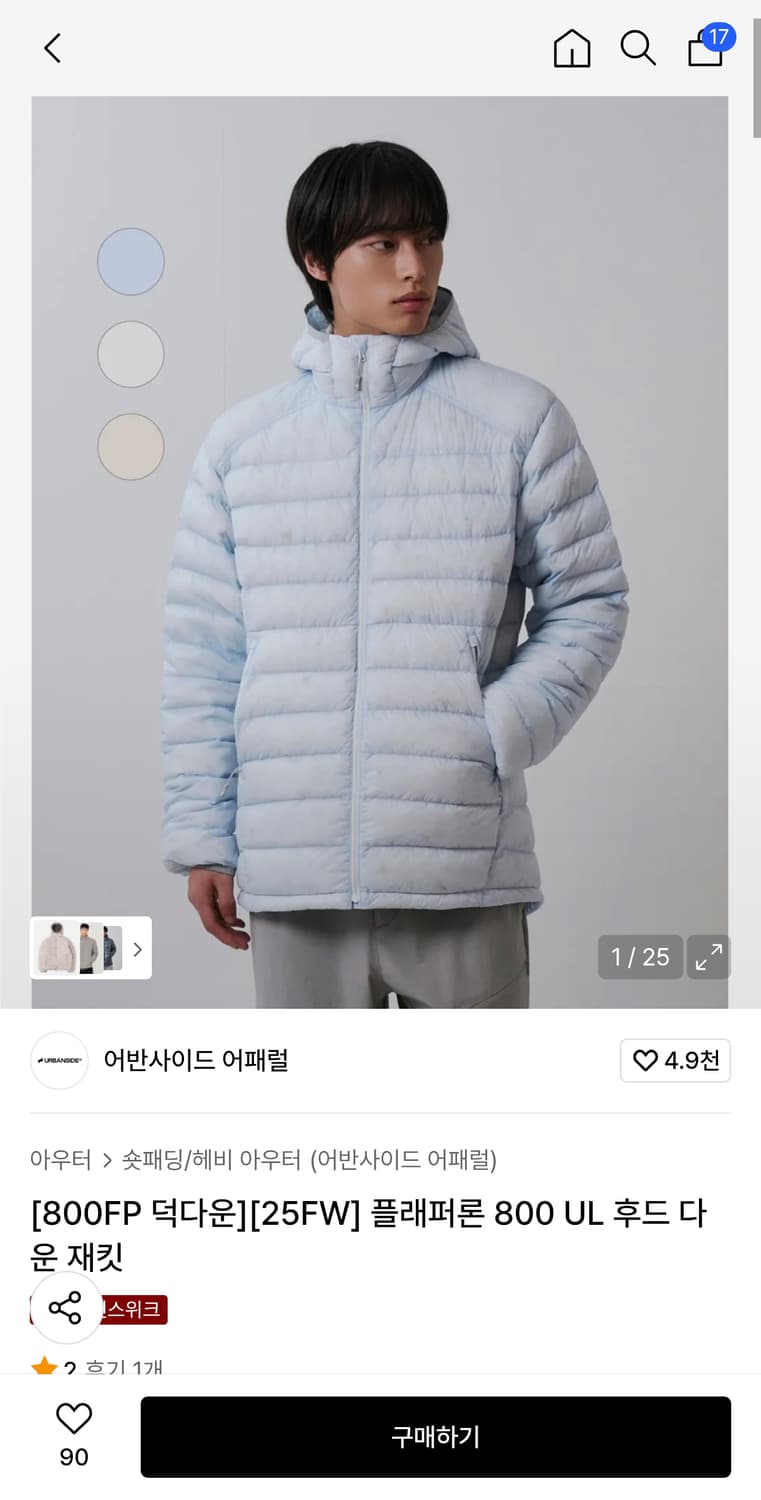Screen dimensions: 761x1500
Task: Tap the share icon below the product title
Action: click(x=66, y=1307)
